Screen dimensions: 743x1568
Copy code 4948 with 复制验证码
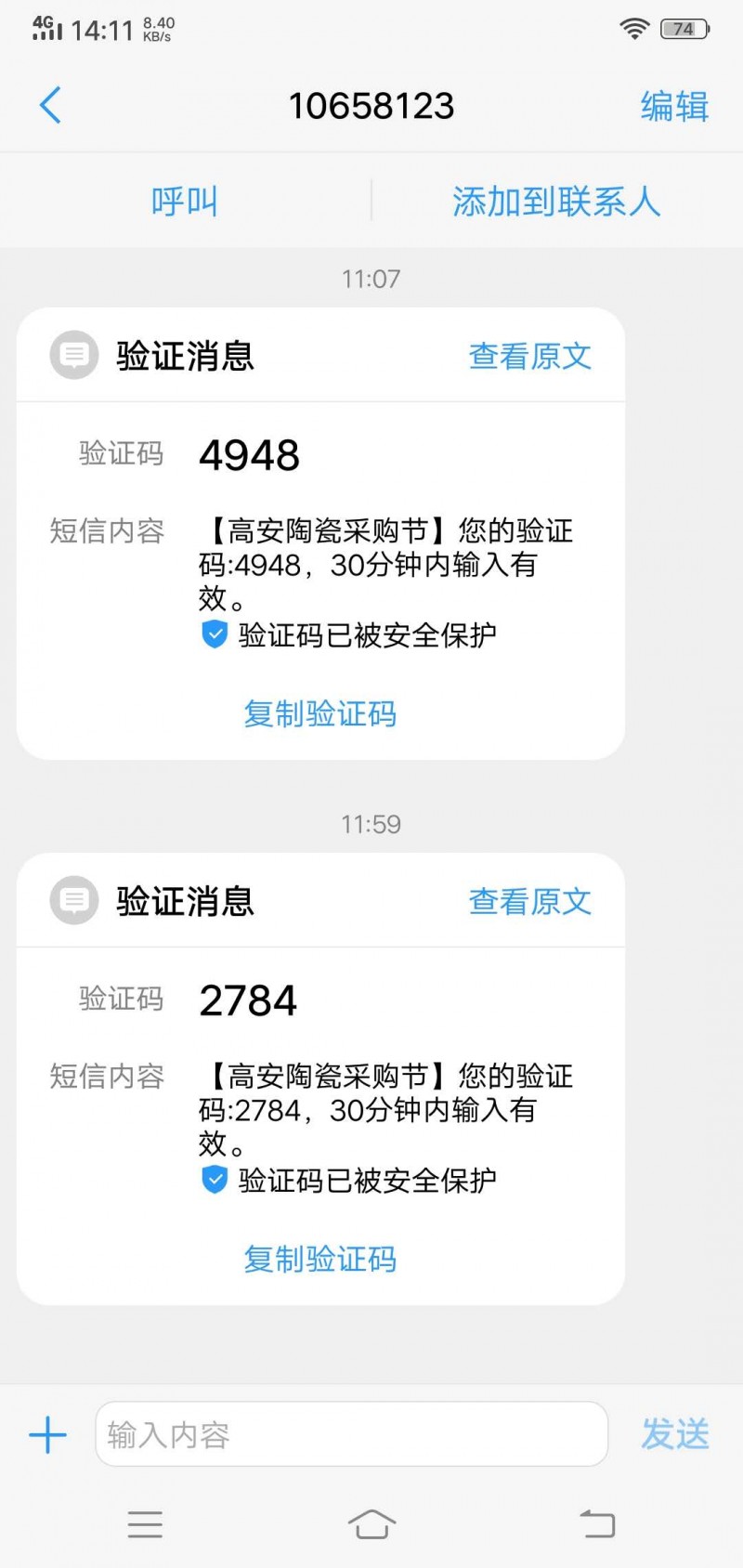click(319, 713)
